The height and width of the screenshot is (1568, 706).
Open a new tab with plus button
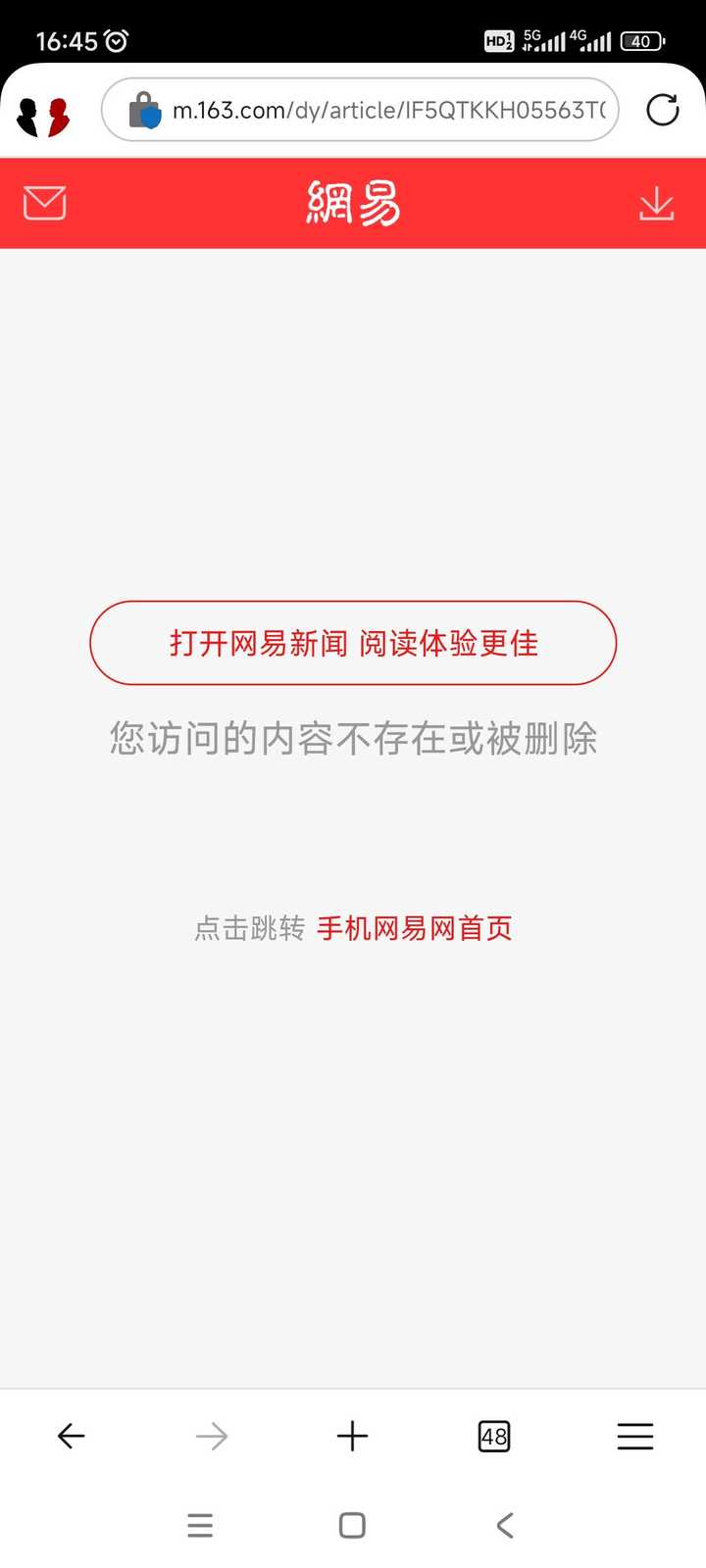352,1437
